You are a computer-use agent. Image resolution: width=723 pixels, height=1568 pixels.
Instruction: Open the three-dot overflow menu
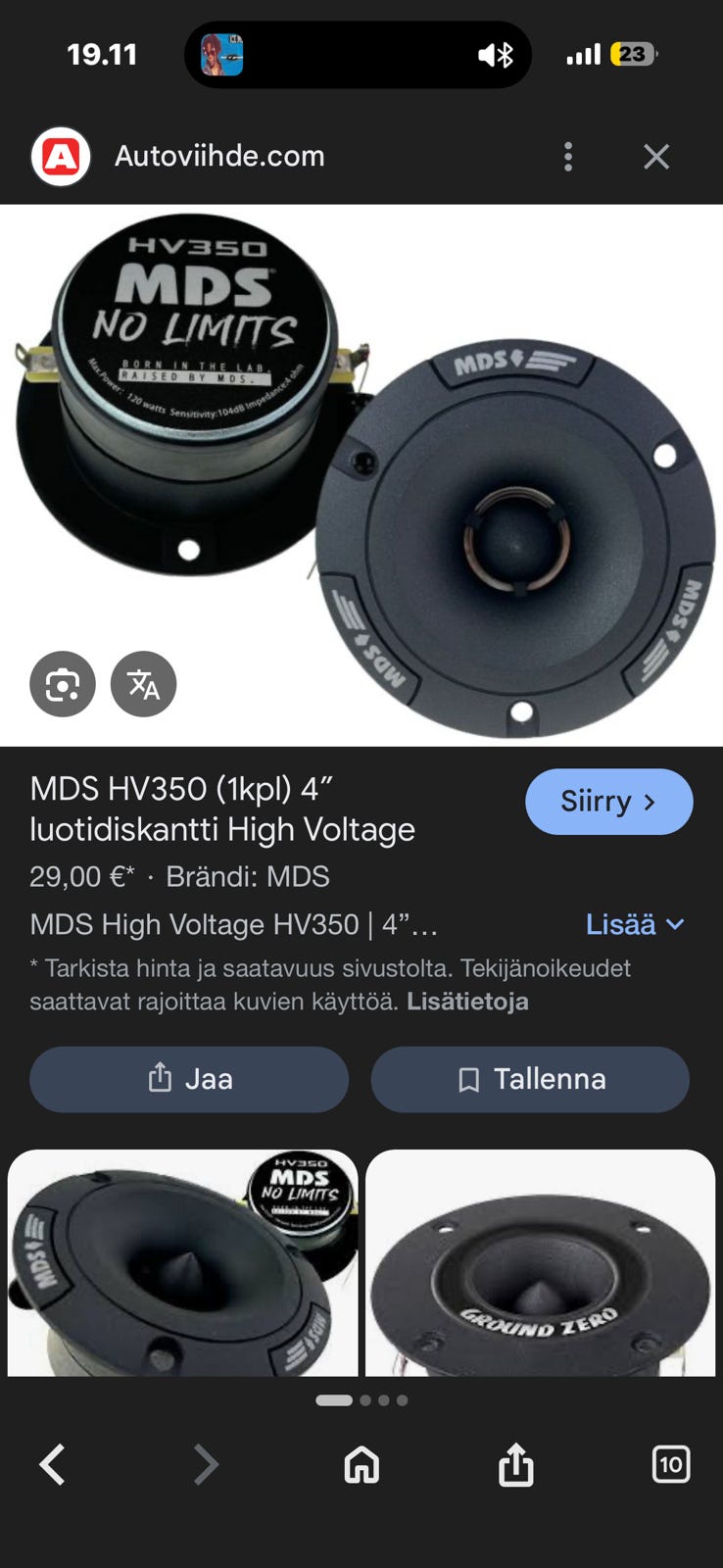click(x=567, y=156)
